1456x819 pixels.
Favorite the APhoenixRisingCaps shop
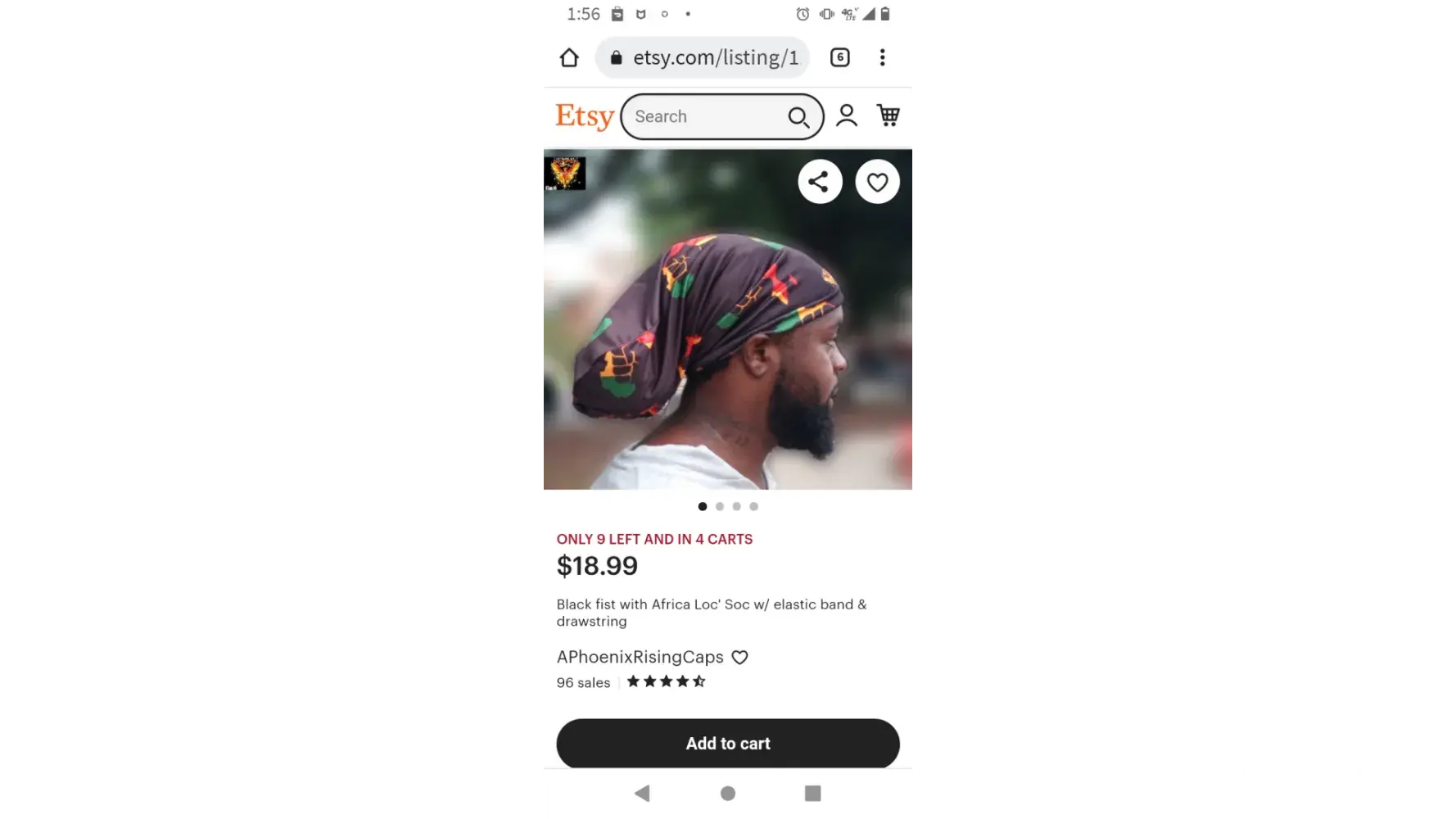click(739, 657)
